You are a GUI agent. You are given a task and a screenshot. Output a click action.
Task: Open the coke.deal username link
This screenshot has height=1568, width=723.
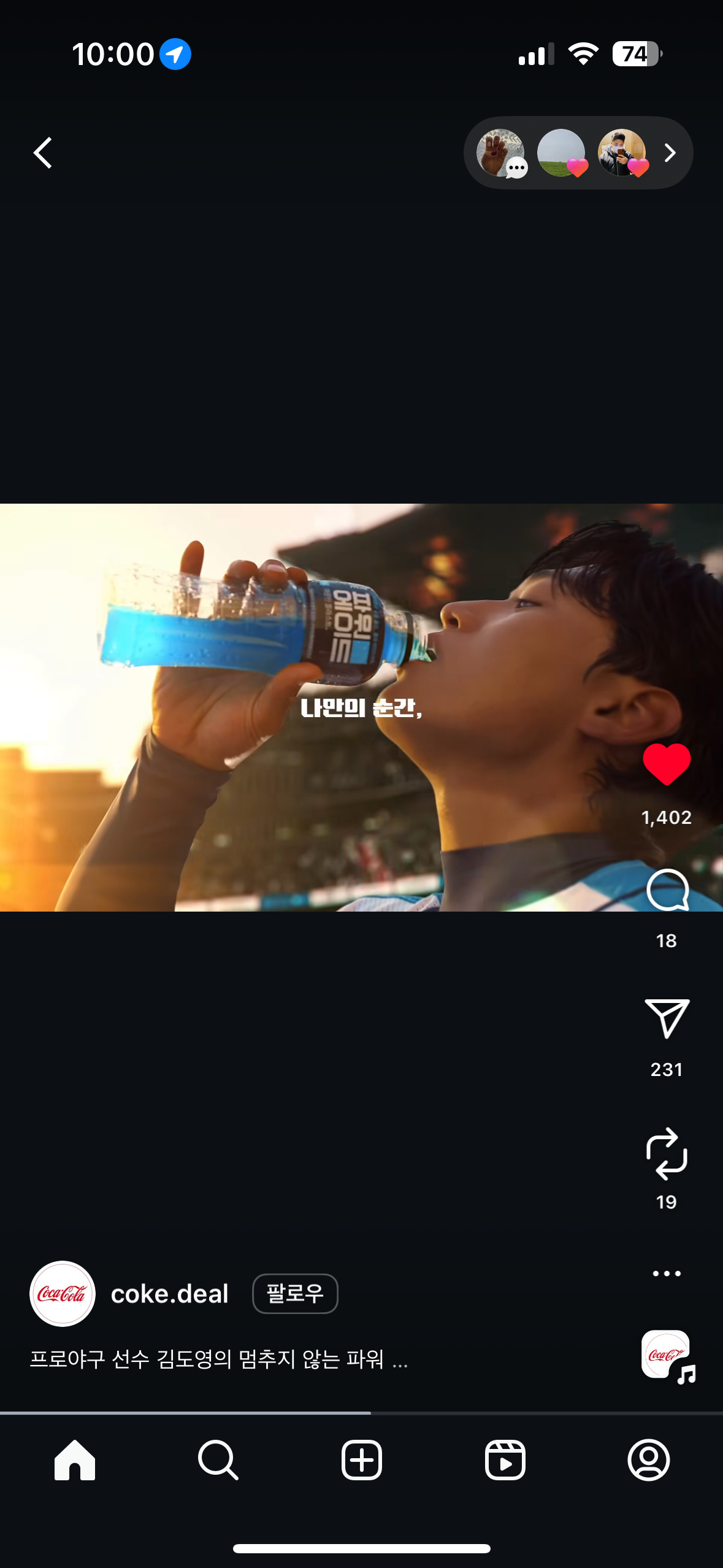coord(170,1294)
